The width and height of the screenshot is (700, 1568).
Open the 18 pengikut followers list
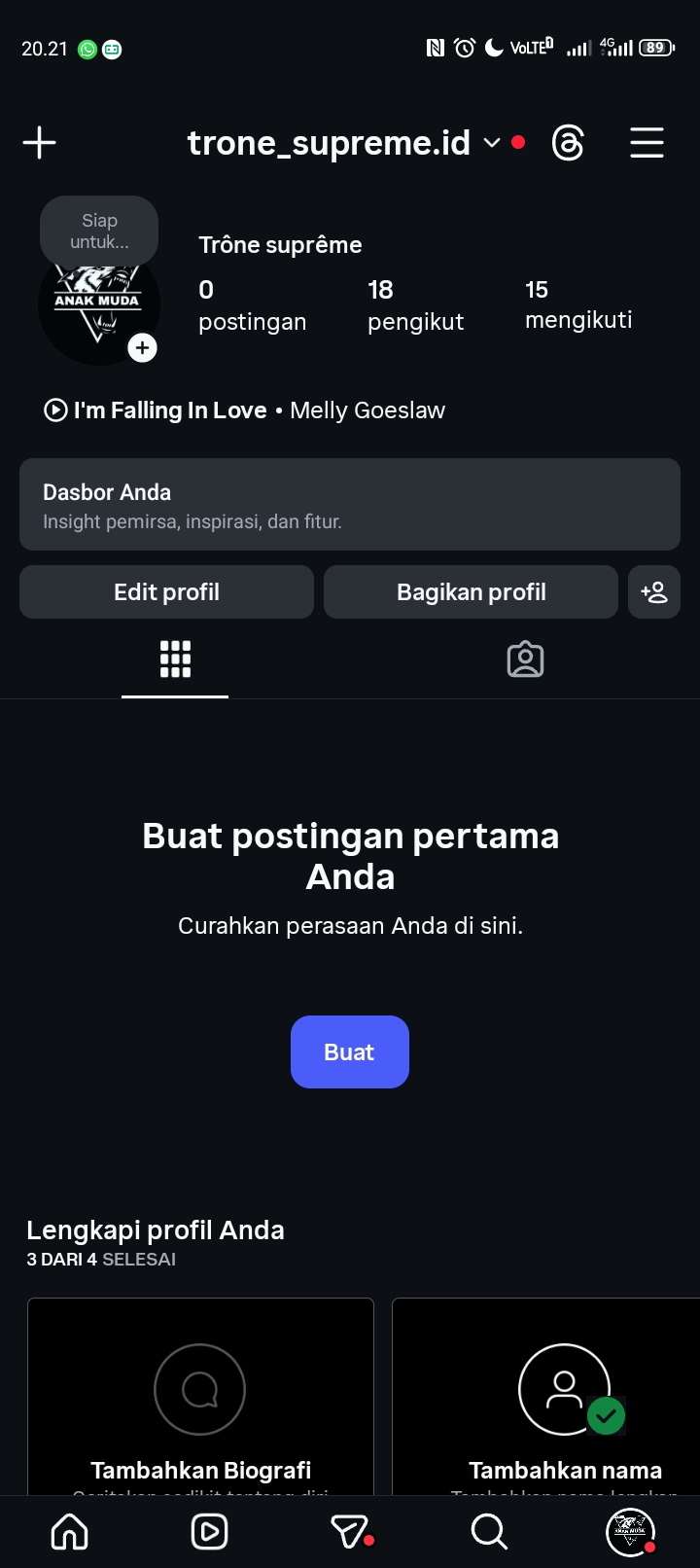click(415, 305)
